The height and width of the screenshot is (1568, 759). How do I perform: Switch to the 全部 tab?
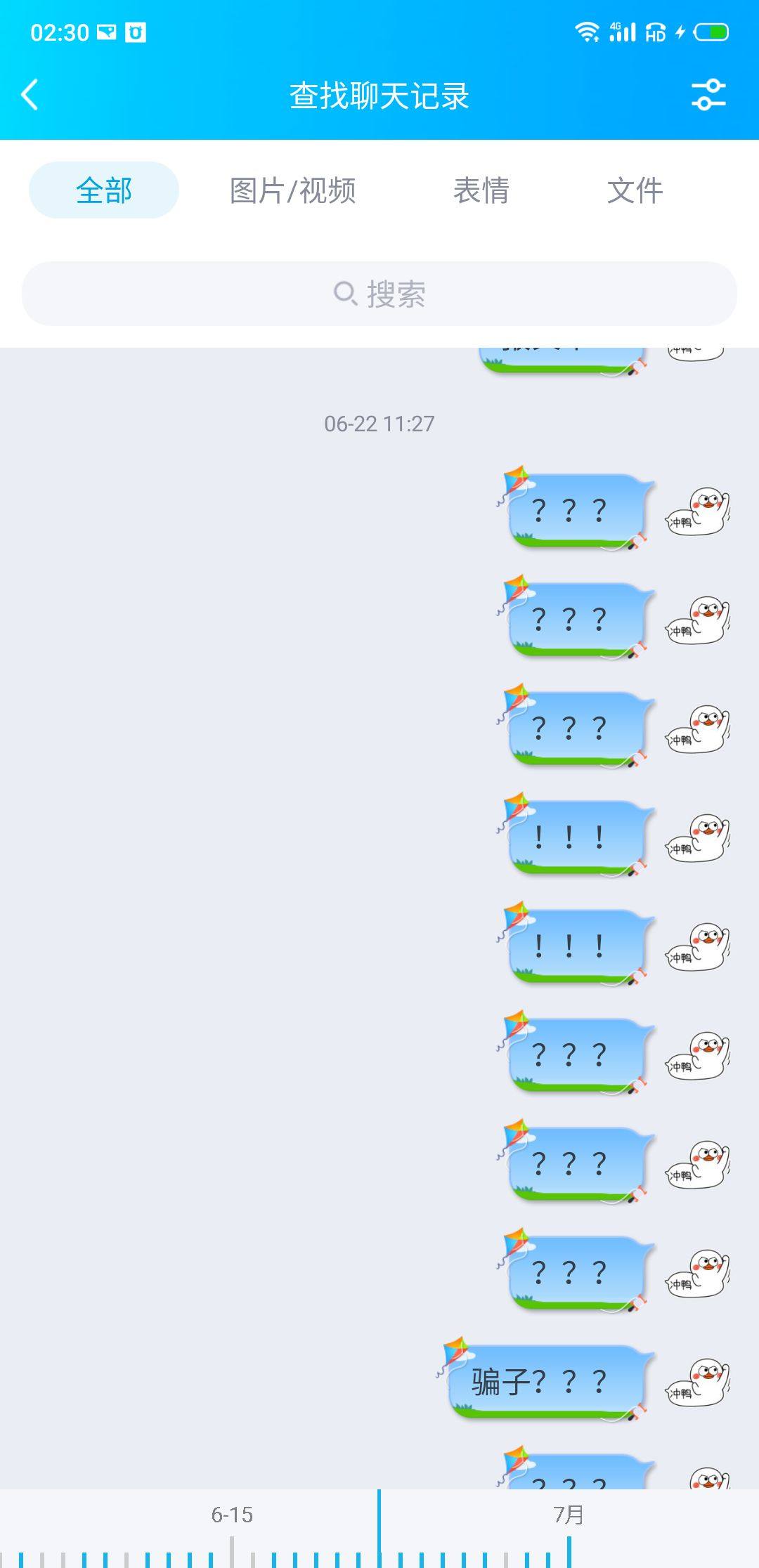104,190
